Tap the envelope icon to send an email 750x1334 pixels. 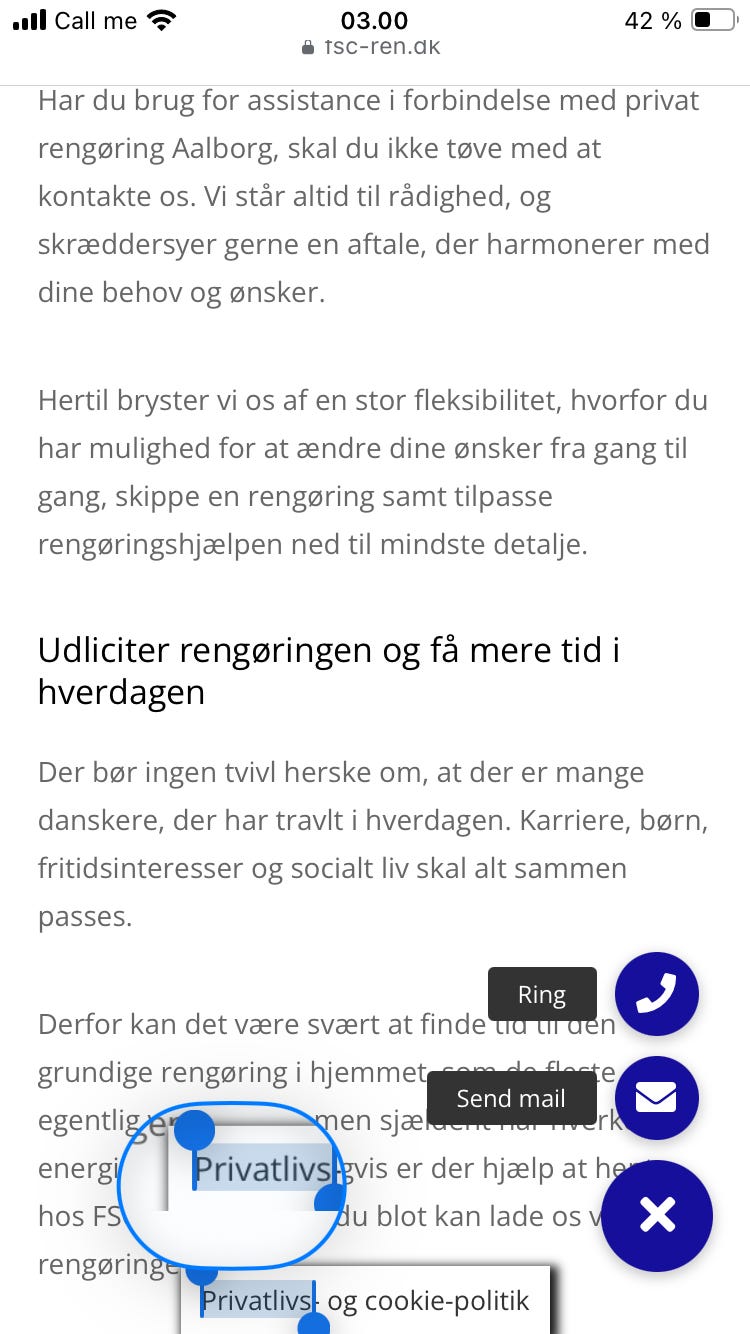657,1098
